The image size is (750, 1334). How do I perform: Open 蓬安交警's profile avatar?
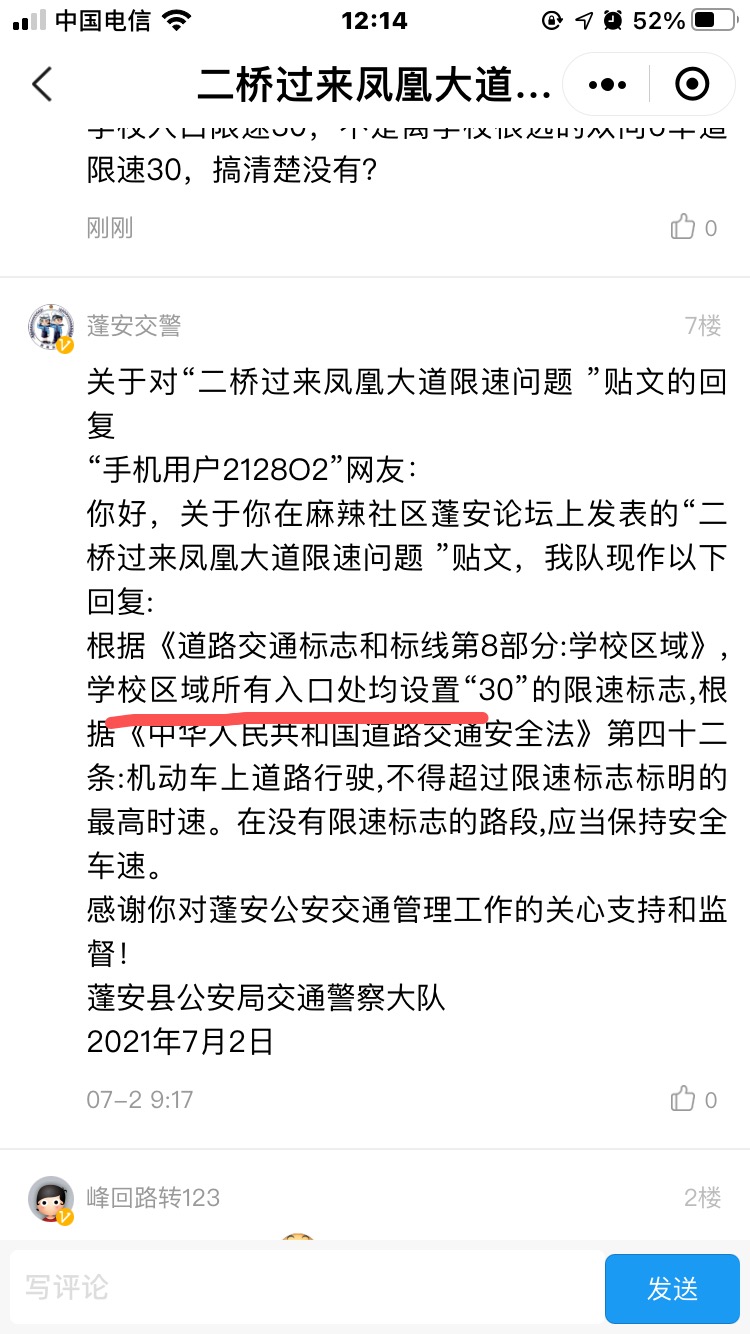coord(51,326)
